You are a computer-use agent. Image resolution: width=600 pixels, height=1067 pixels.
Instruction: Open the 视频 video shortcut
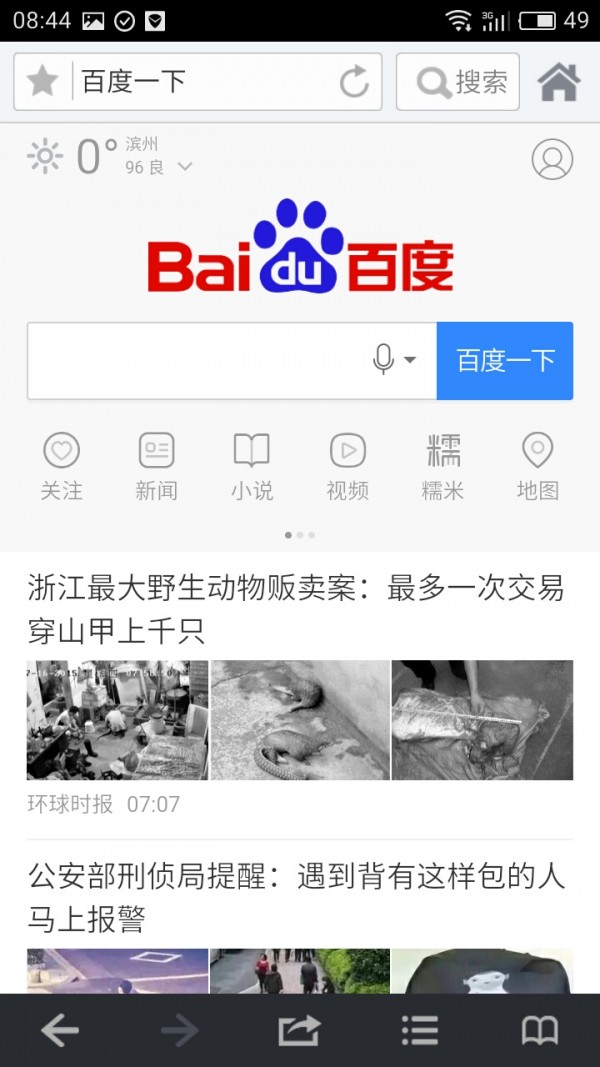click(347, 467)
